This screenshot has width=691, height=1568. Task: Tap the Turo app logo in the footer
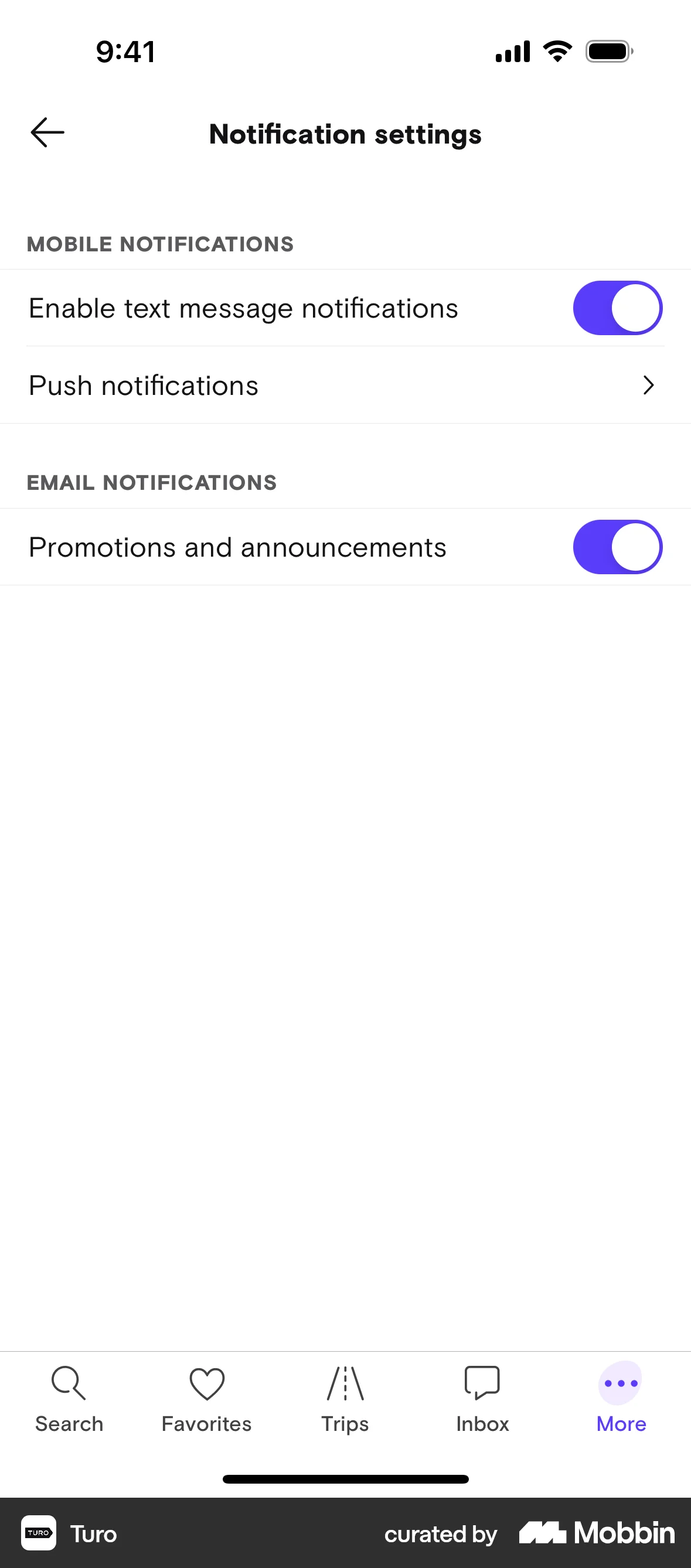[38, 1534]
